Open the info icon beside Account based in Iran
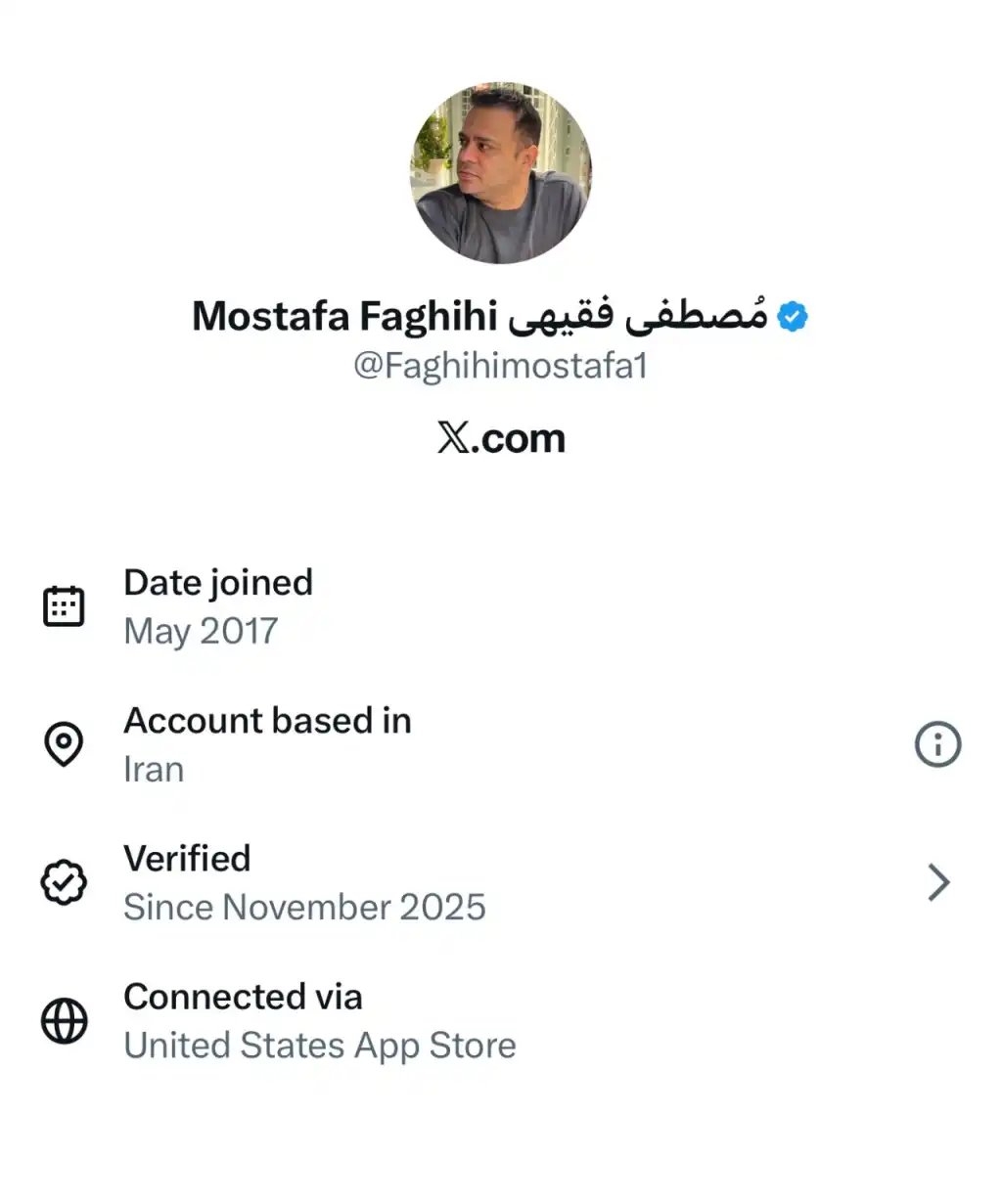This screenshot has height=1204, width=1002. (x=937, y=743)
